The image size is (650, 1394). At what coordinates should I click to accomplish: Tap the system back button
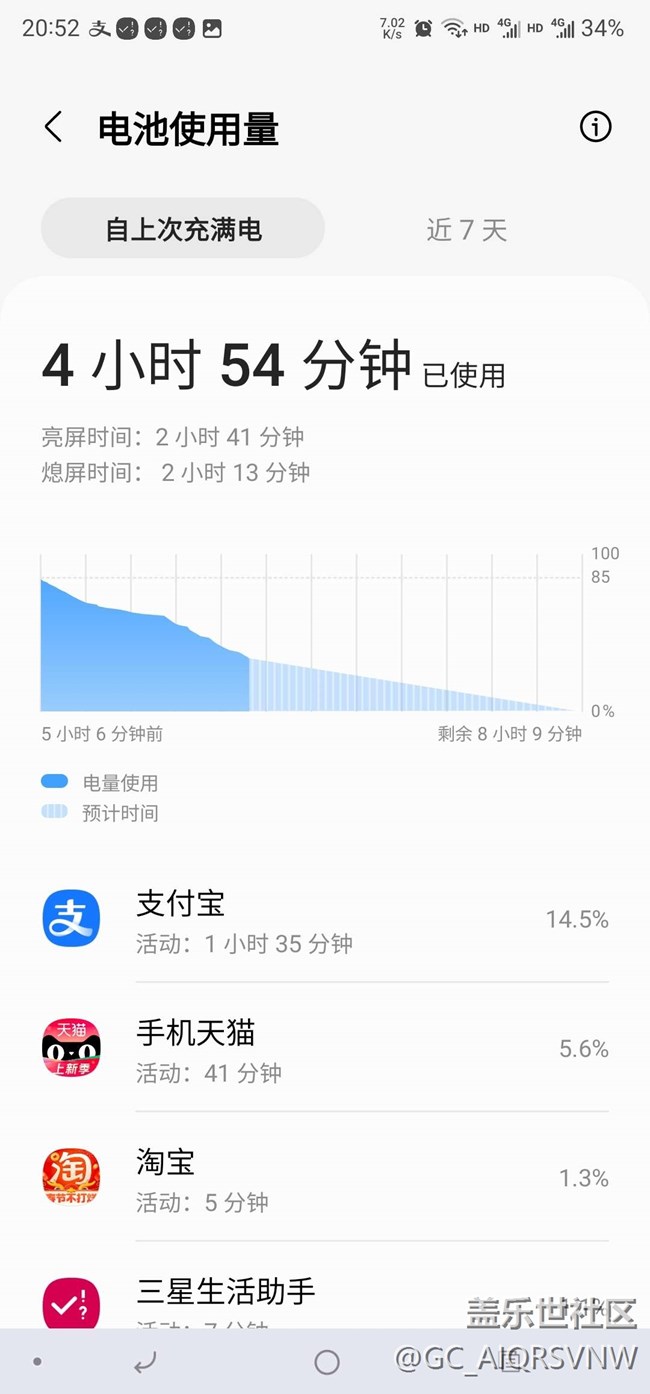coord(146,1362)
